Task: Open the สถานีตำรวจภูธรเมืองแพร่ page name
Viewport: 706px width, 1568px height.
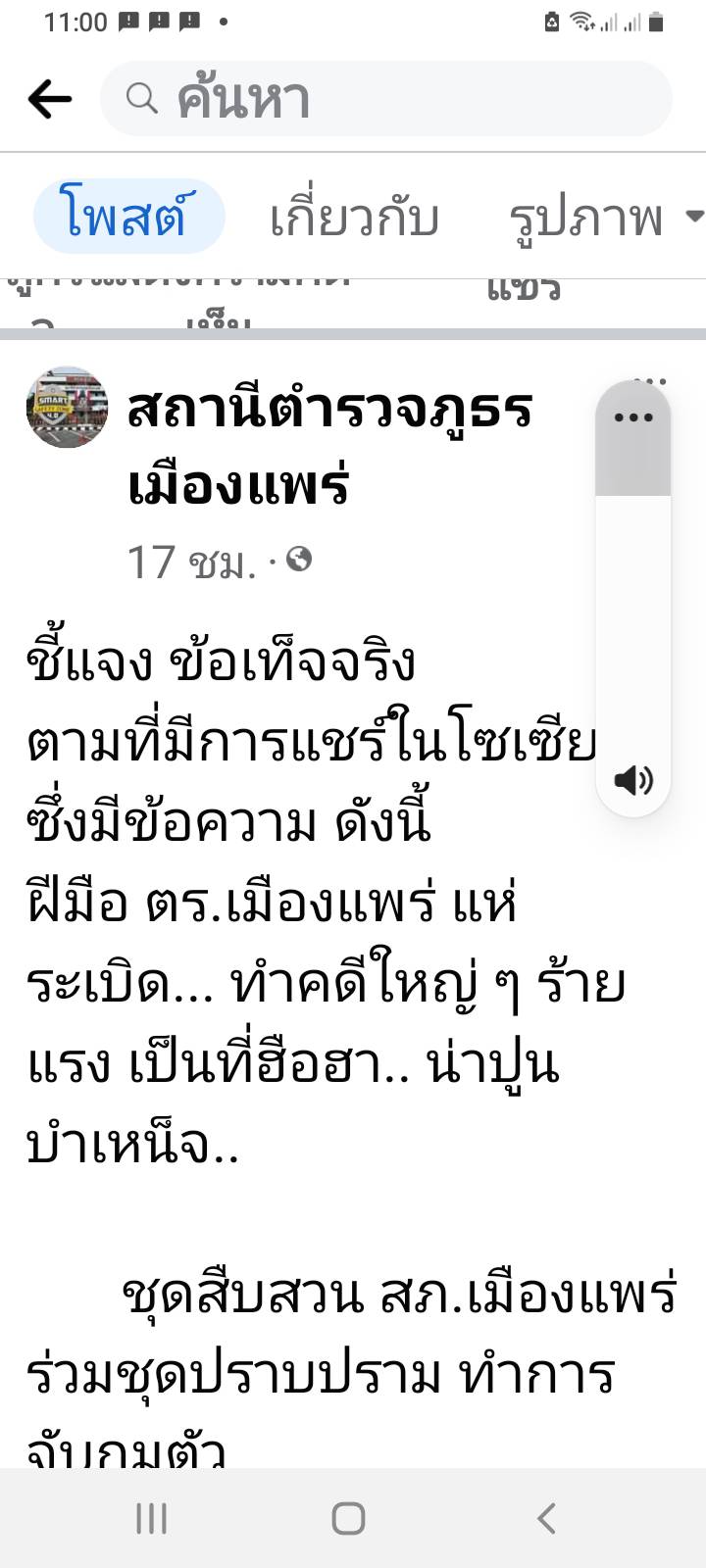Action: [x=329, y=446]
